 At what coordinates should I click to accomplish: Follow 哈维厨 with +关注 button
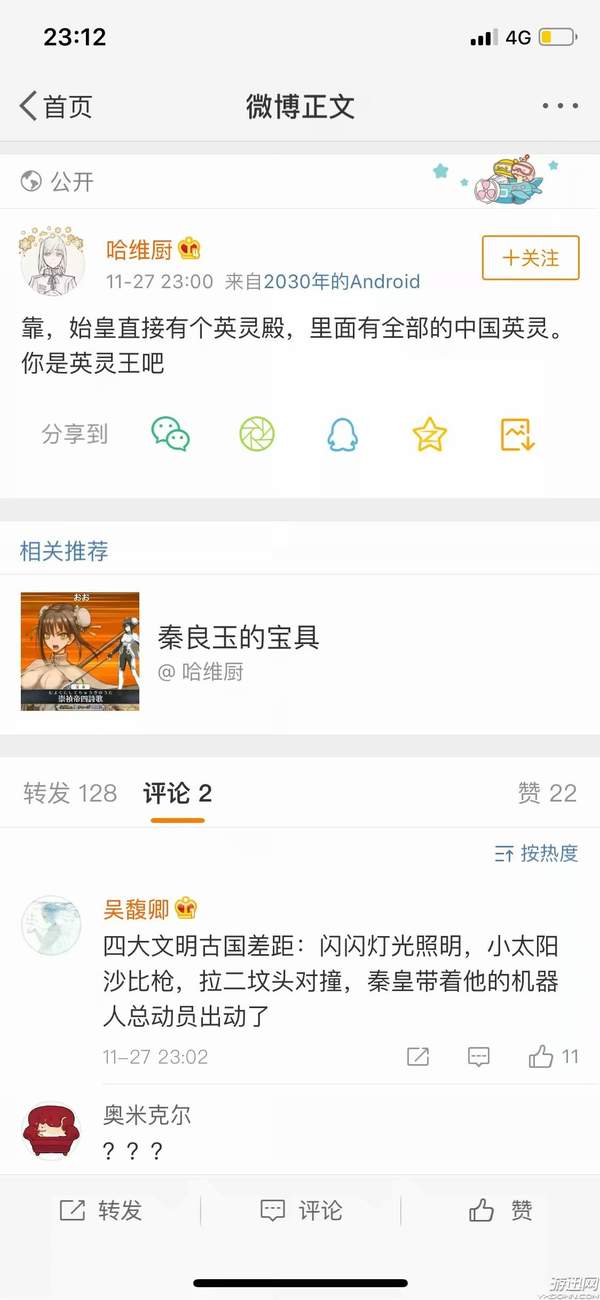coord(530,258)
